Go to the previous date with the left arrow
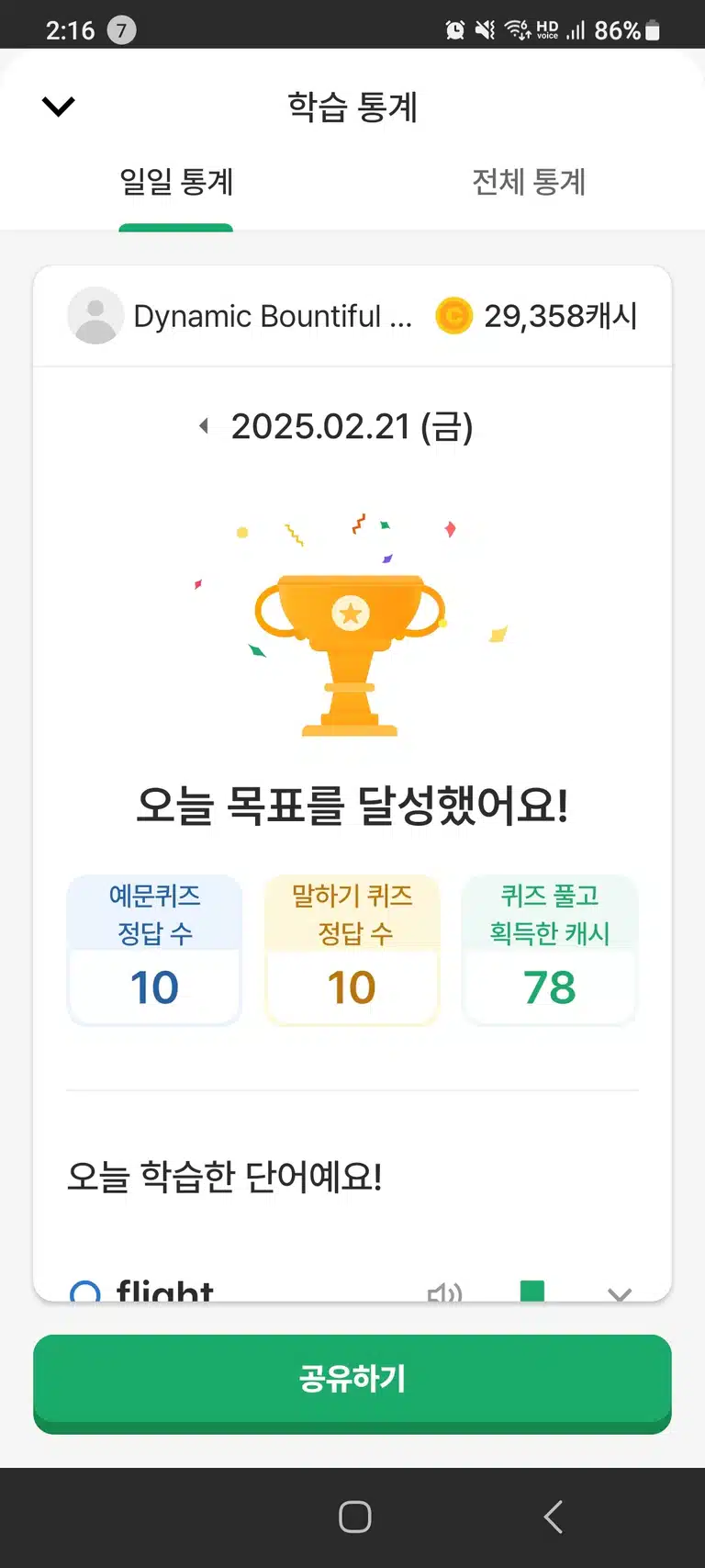This screenshot has width=705, height=1568. (x=204, y=425)
